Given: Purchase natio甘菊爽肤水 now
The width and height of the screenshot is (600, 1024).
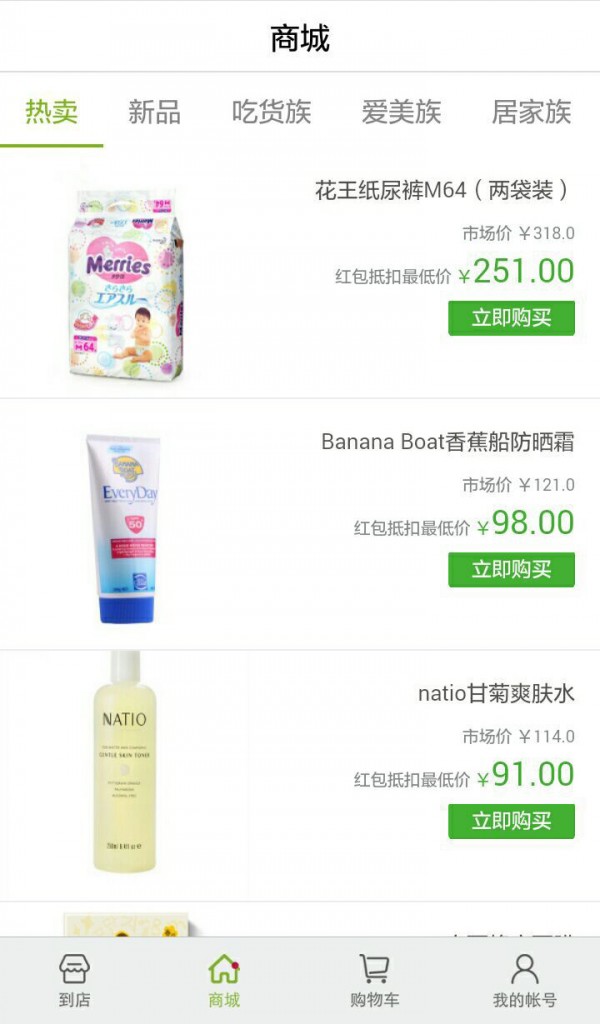Looking at the screenshot, I should pyautogui.click(x=511, y=821).
